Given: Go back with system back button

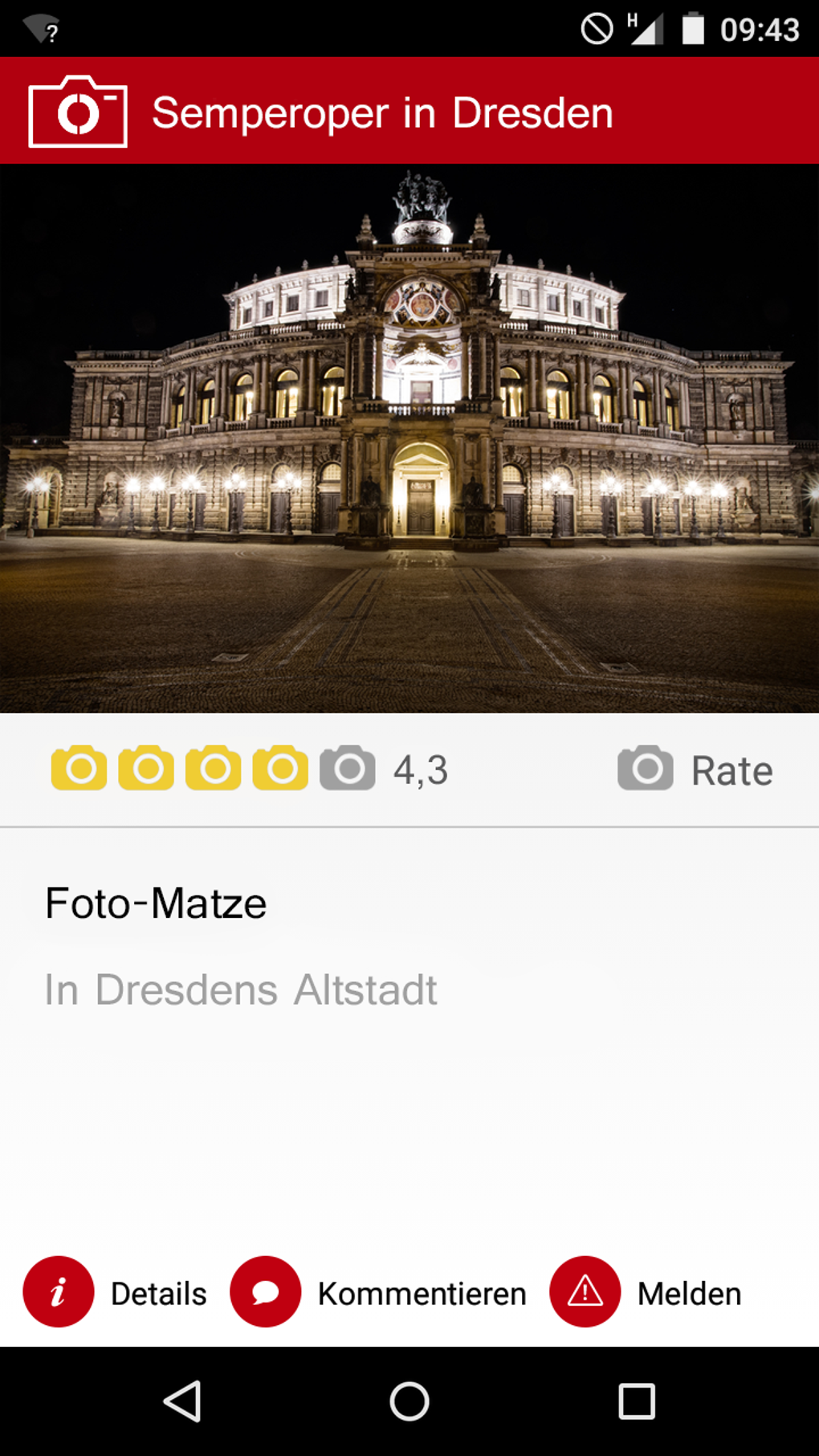Looking at the screenshot, I should 182,1401.
